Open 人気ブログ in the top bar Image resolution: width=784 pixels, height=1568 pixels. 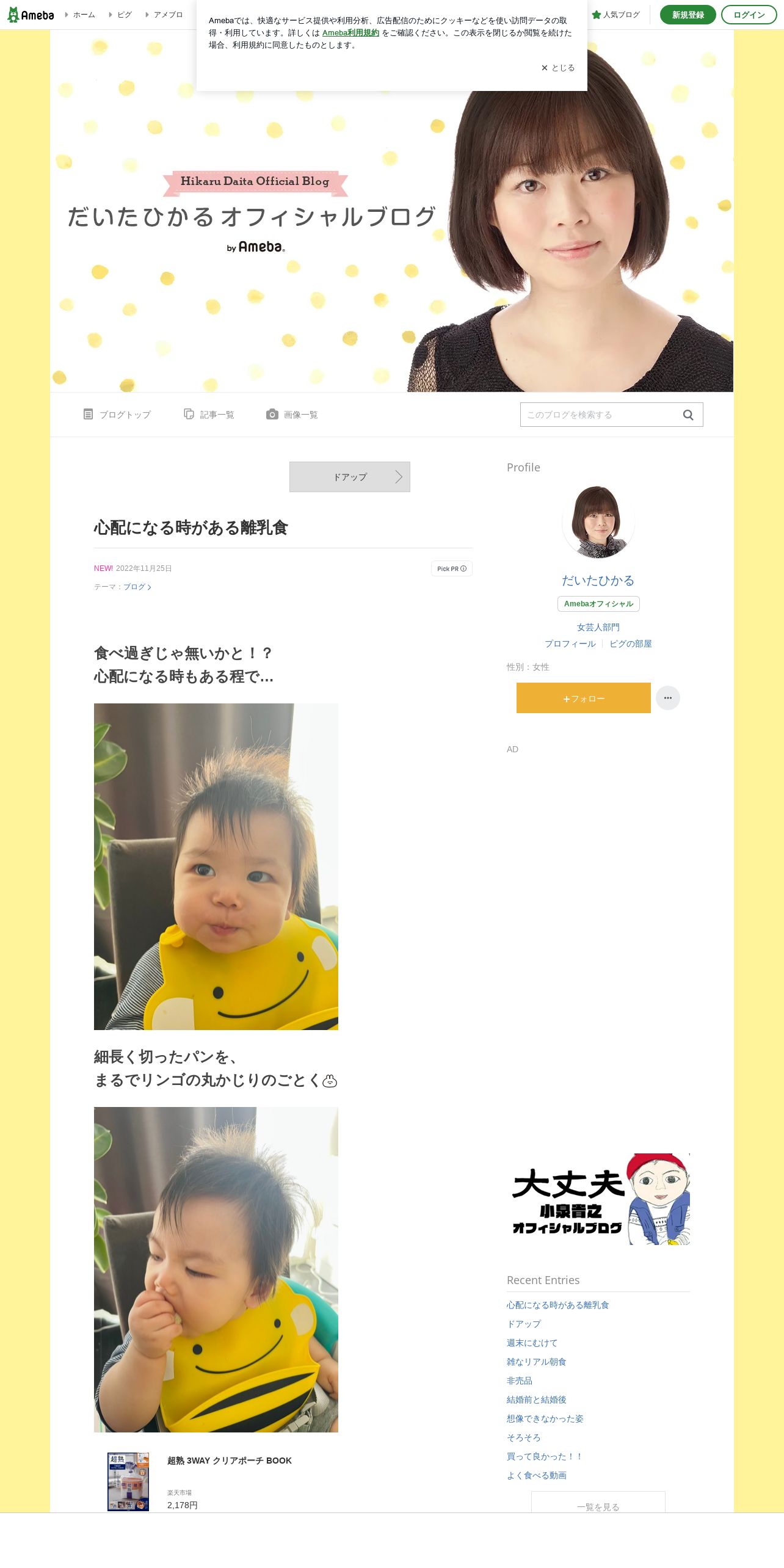[615, 15]
